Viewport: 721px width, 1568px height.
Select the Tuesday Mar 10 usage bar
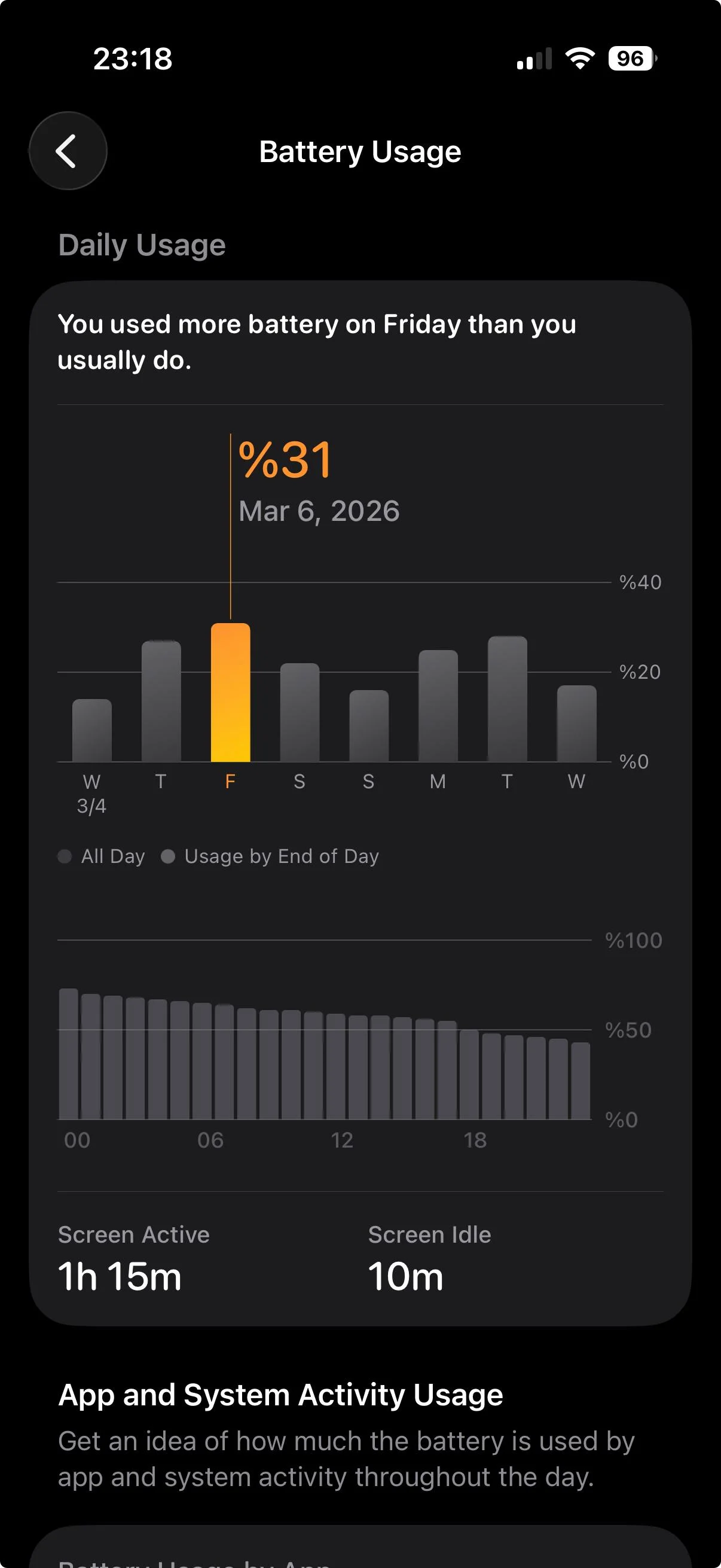[508, 698]
